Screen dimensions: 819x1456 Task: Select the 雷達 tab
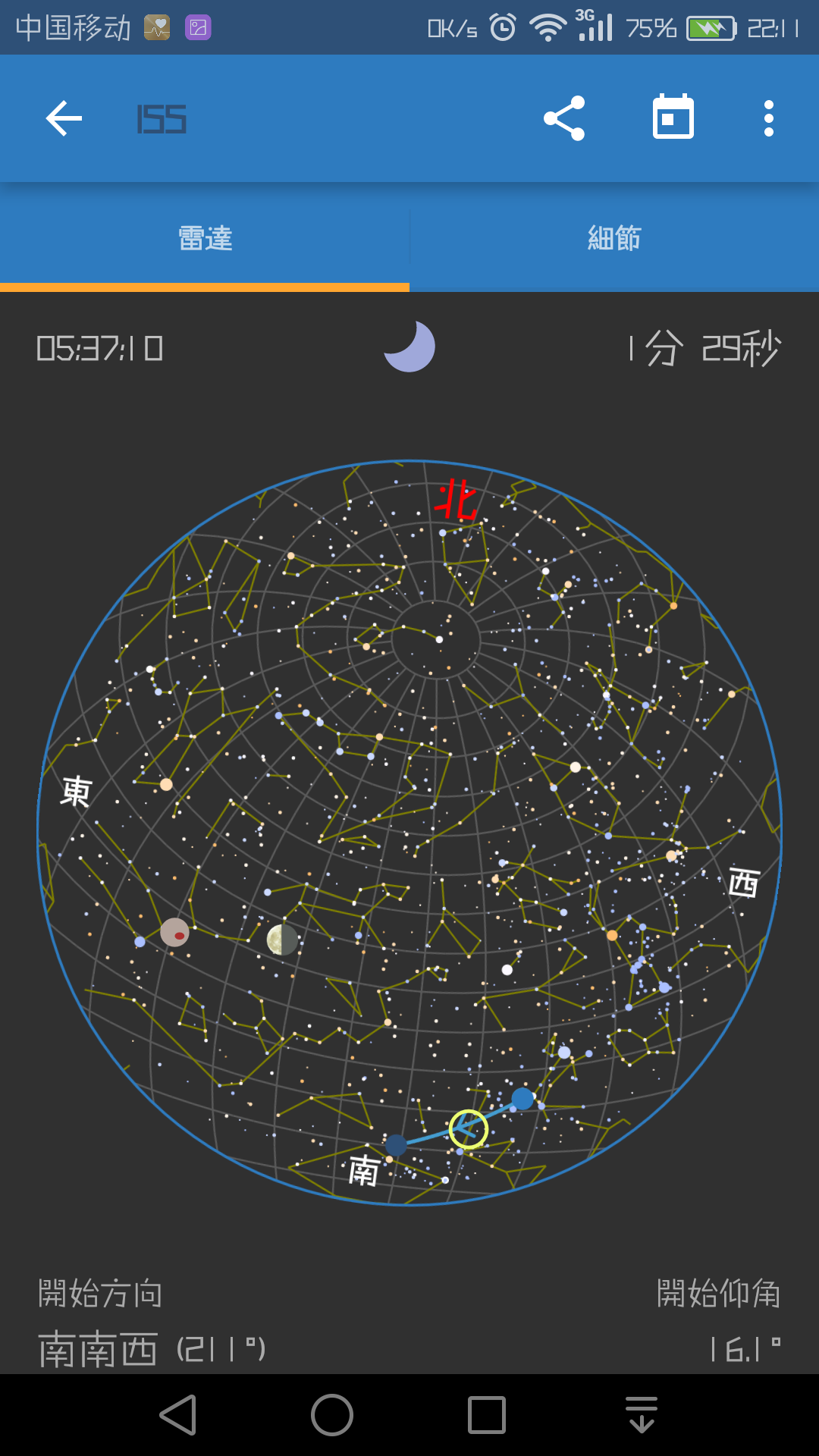click(x=205, y=238)
